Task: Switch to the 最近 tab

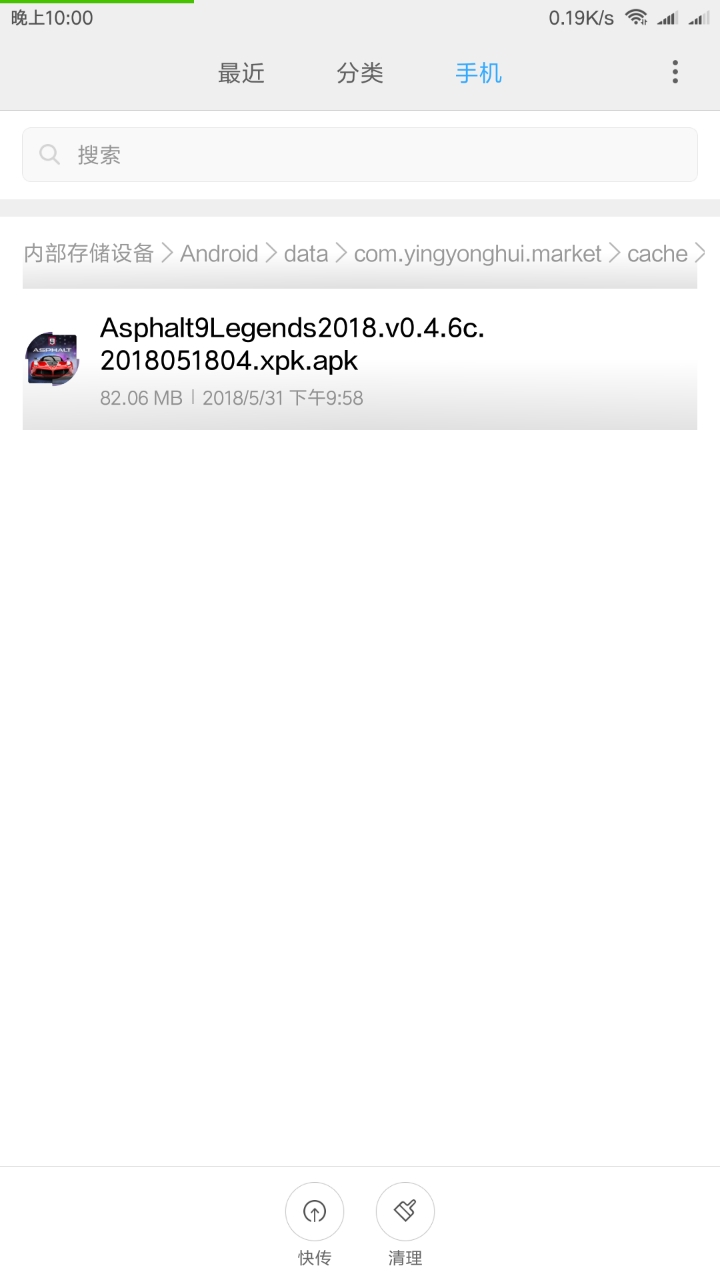Action: pyautogui.click(x=241, y=73)
